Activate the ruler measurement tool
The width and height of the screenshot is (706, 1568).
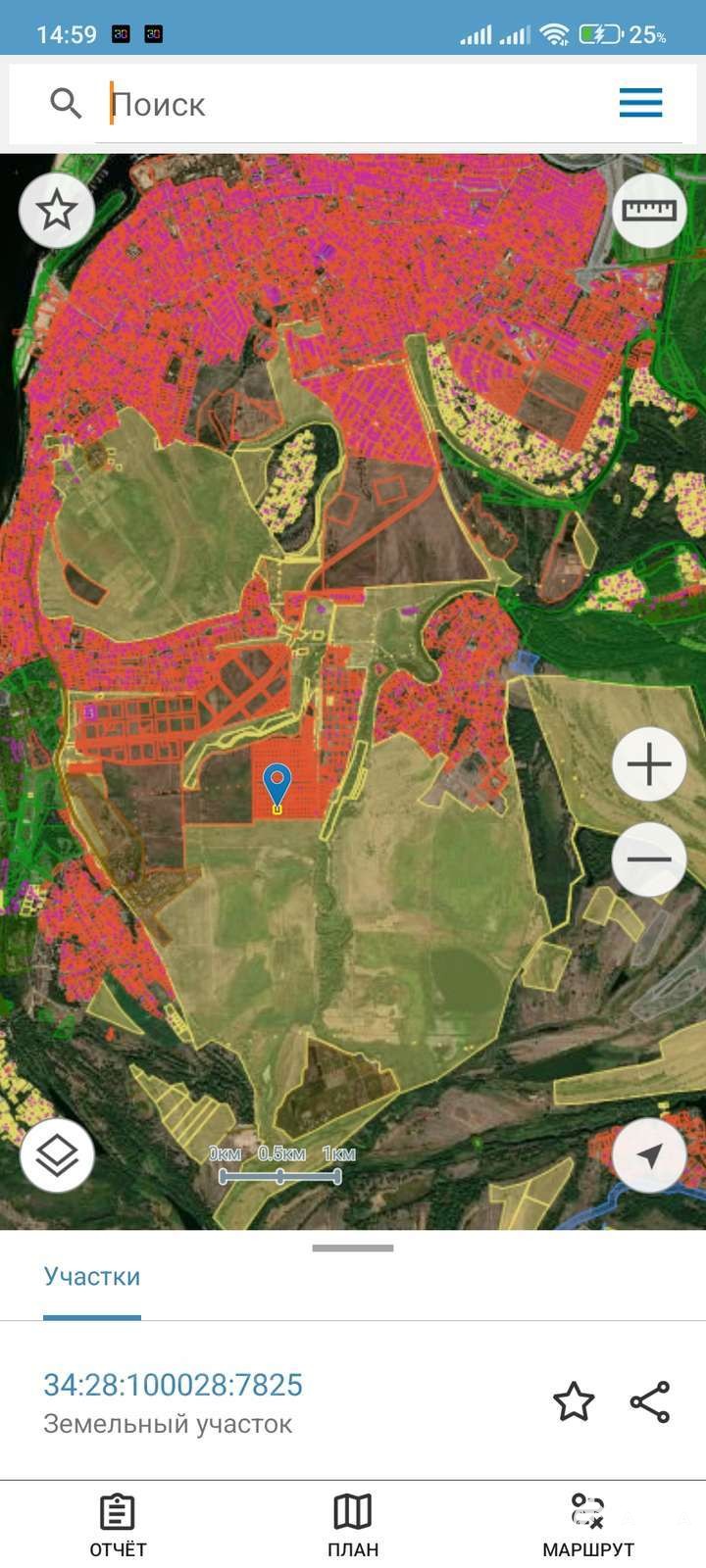click(x=649, y=210)
